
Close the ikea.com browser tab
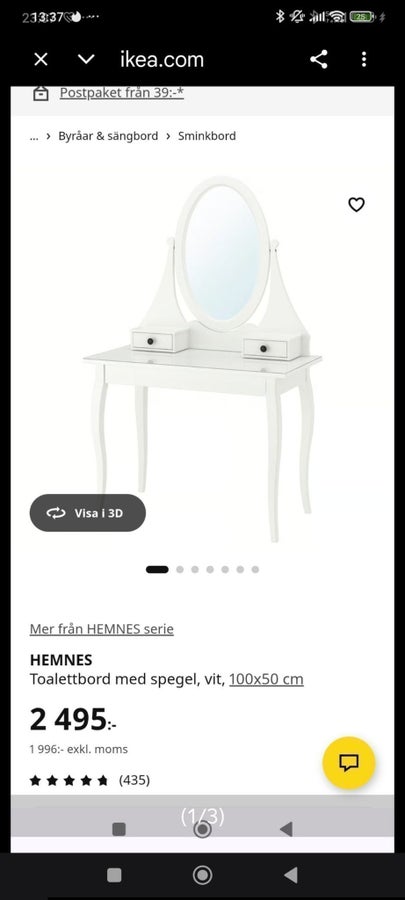[x=41, y=59]
